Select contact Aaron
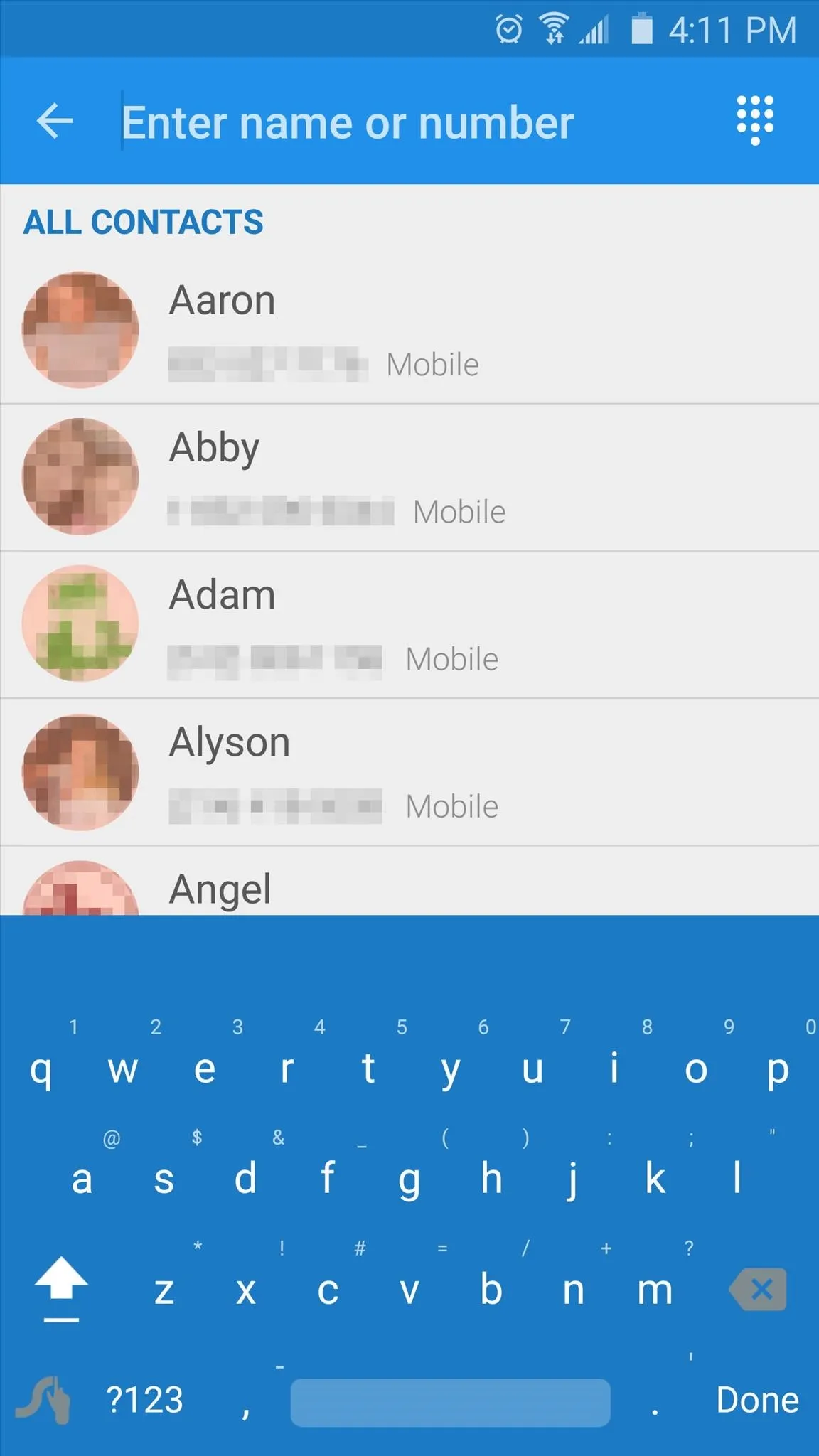 (x=409, y=331)
